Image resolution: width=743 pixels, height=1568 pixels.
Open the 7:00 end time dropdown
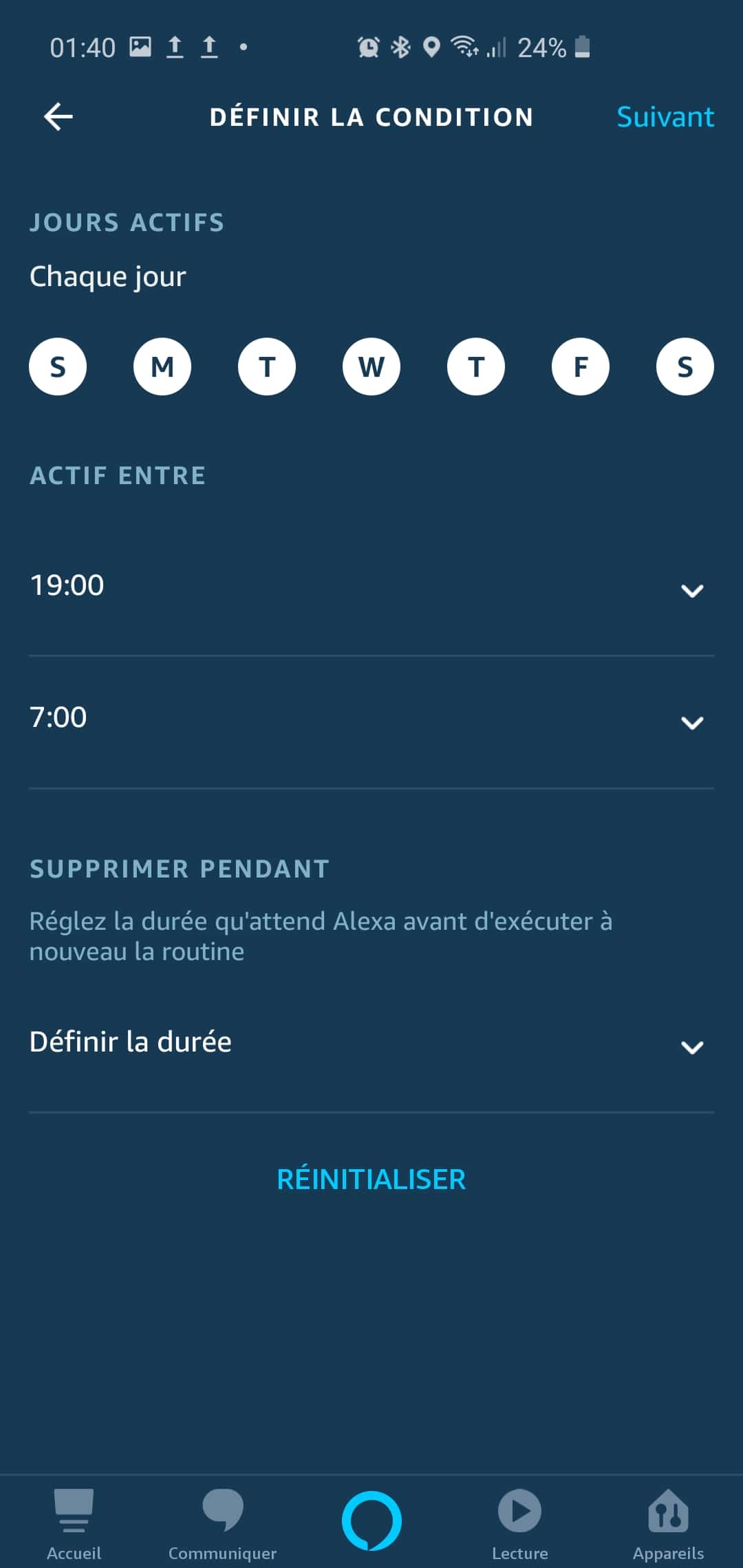[371, 719]
